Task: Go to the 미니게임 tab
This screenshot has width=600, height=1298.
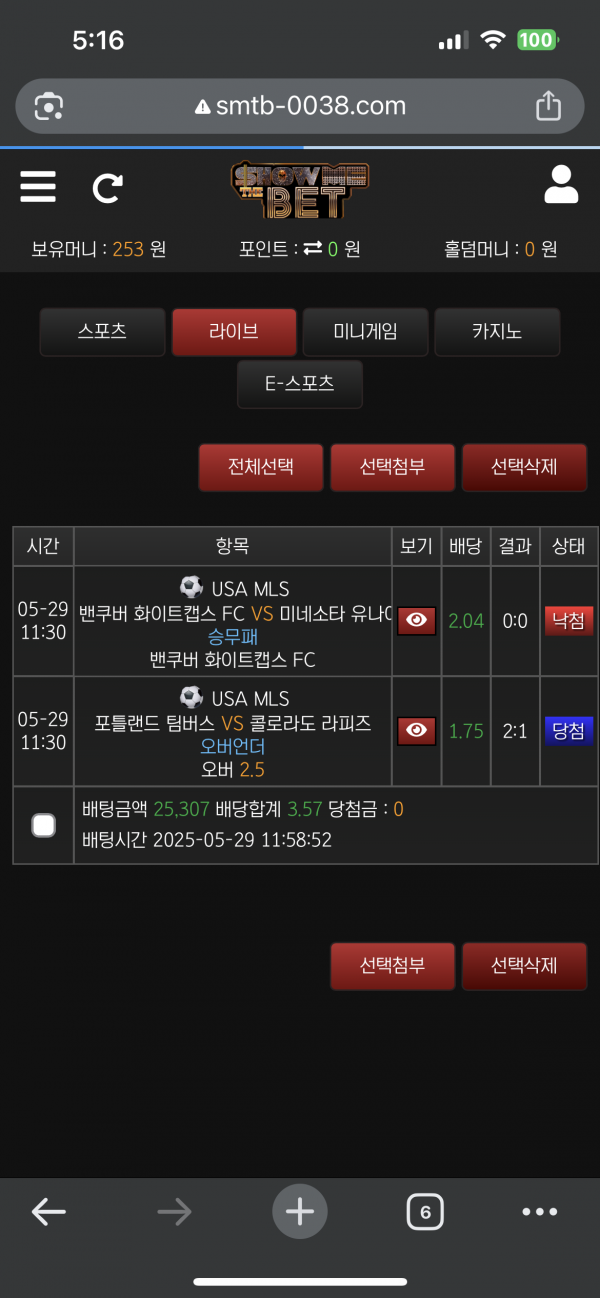Action: [365, 332]
